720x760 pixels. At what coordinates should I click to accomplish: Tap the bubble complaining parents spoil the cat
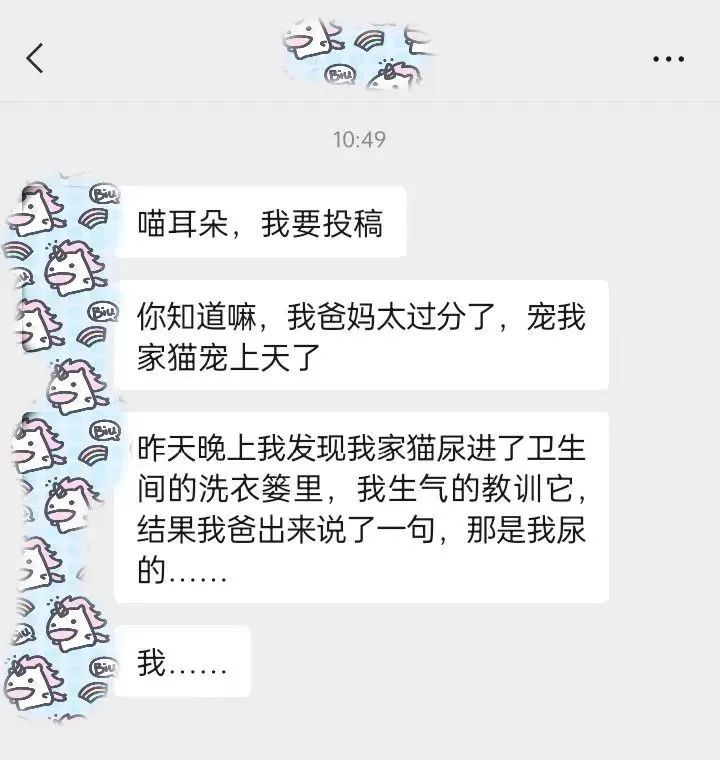[365, 334]
